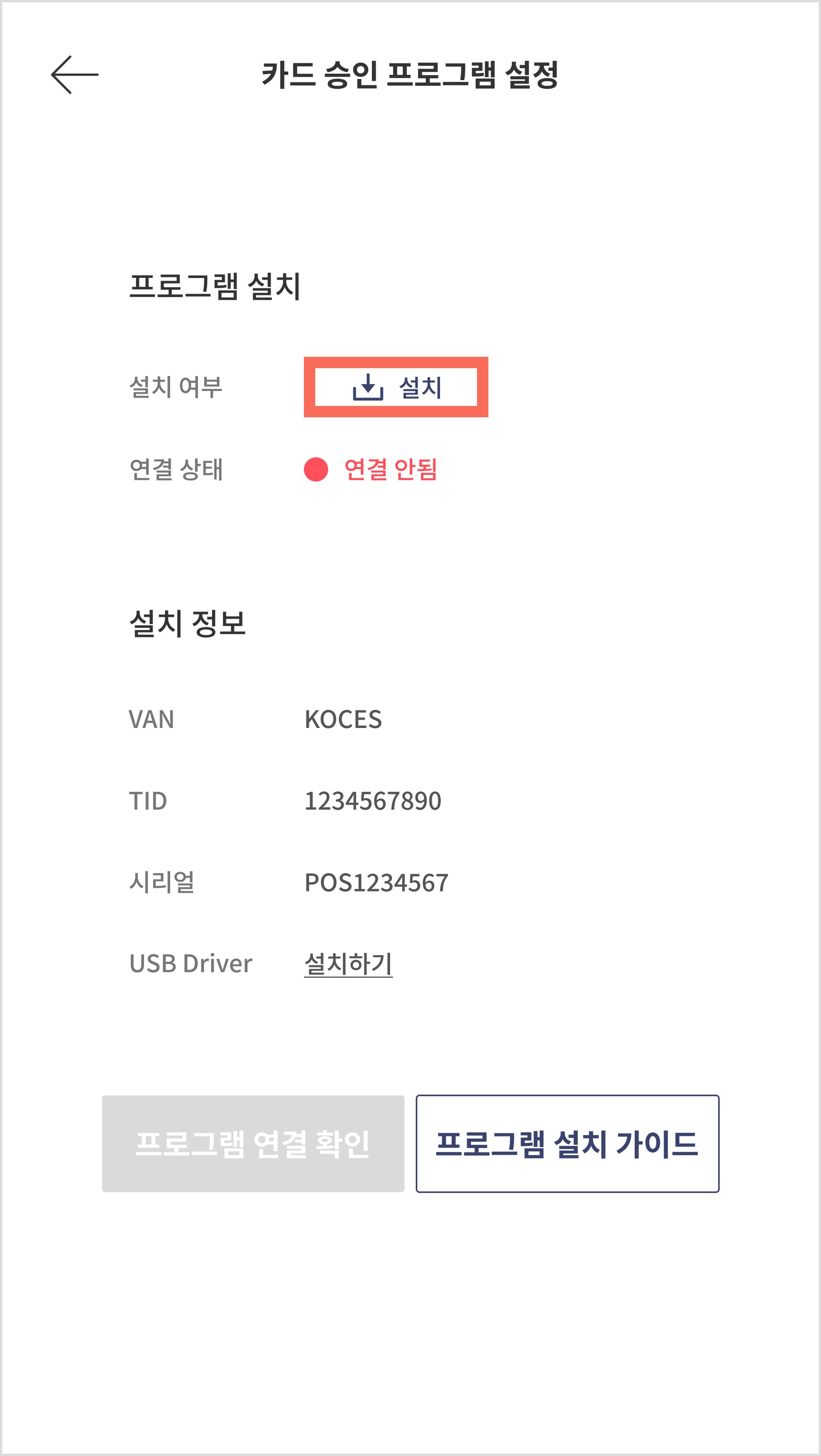Go back using the arrow icon

click(75, 75)
